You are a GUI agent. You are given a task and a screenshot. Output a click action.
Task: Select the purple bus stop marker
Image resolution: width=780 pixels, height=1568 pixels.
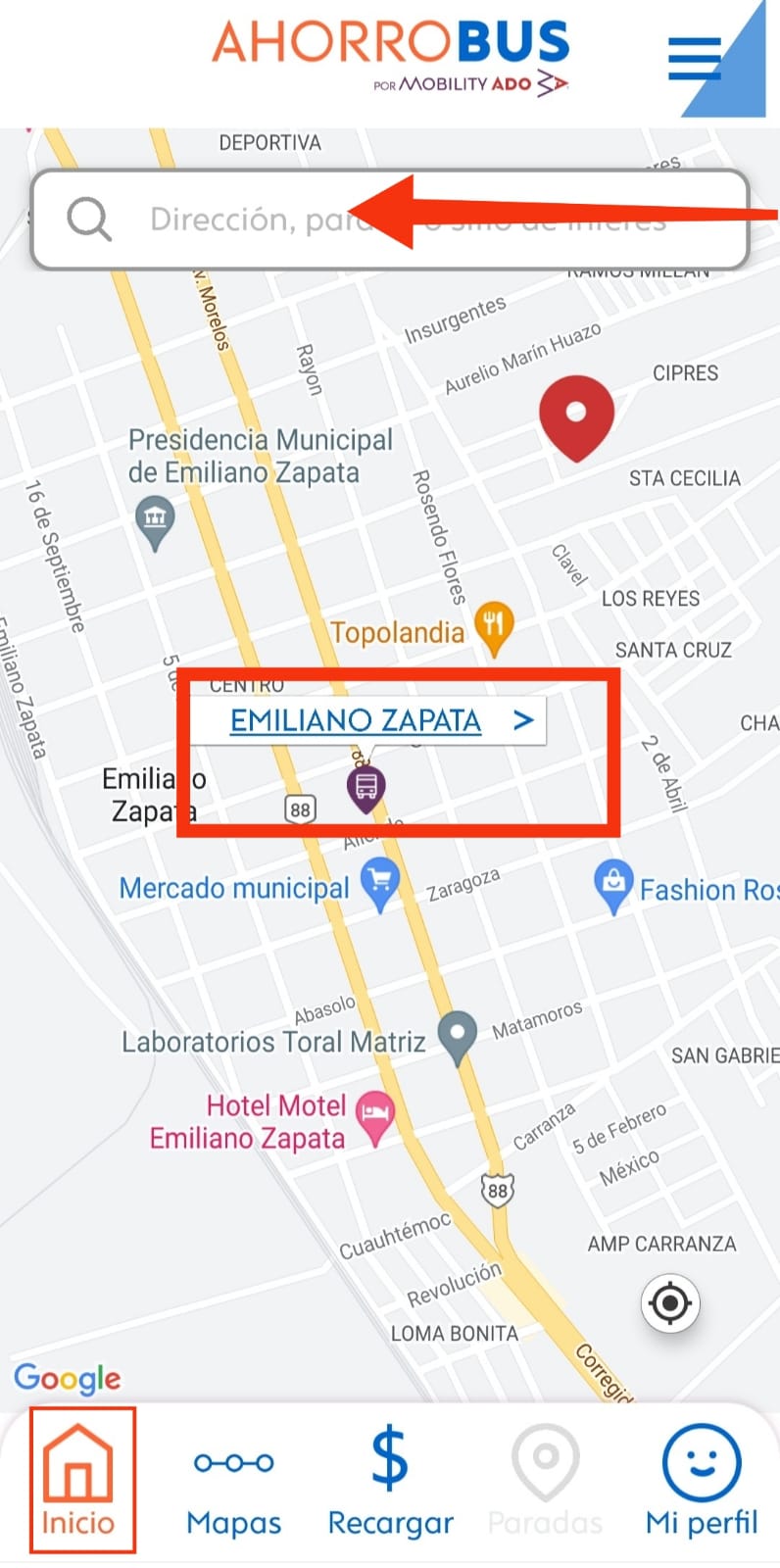pyautogui.click(x=366, y=786)
